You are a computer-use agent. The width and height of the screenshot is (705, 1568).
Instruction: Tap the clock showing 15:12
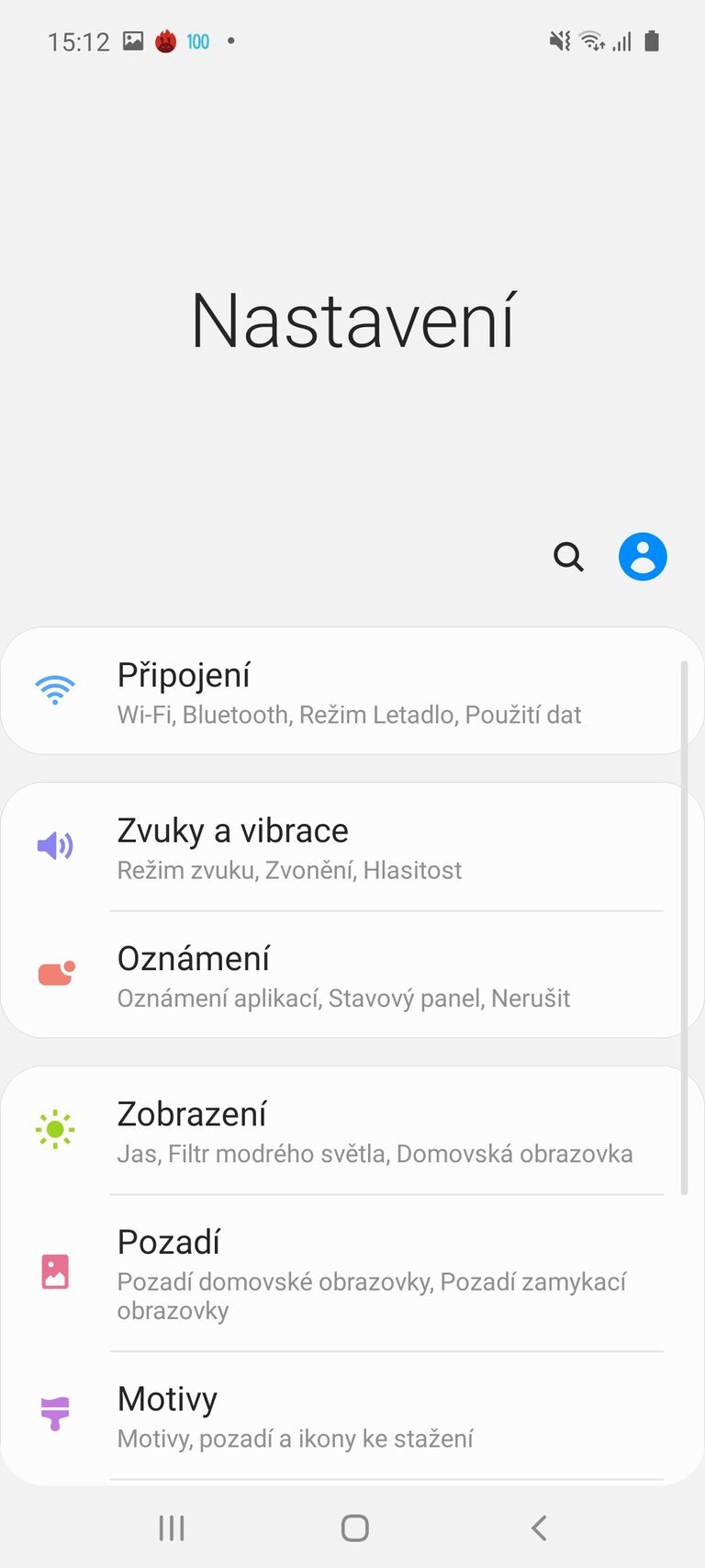click(81, 40)
